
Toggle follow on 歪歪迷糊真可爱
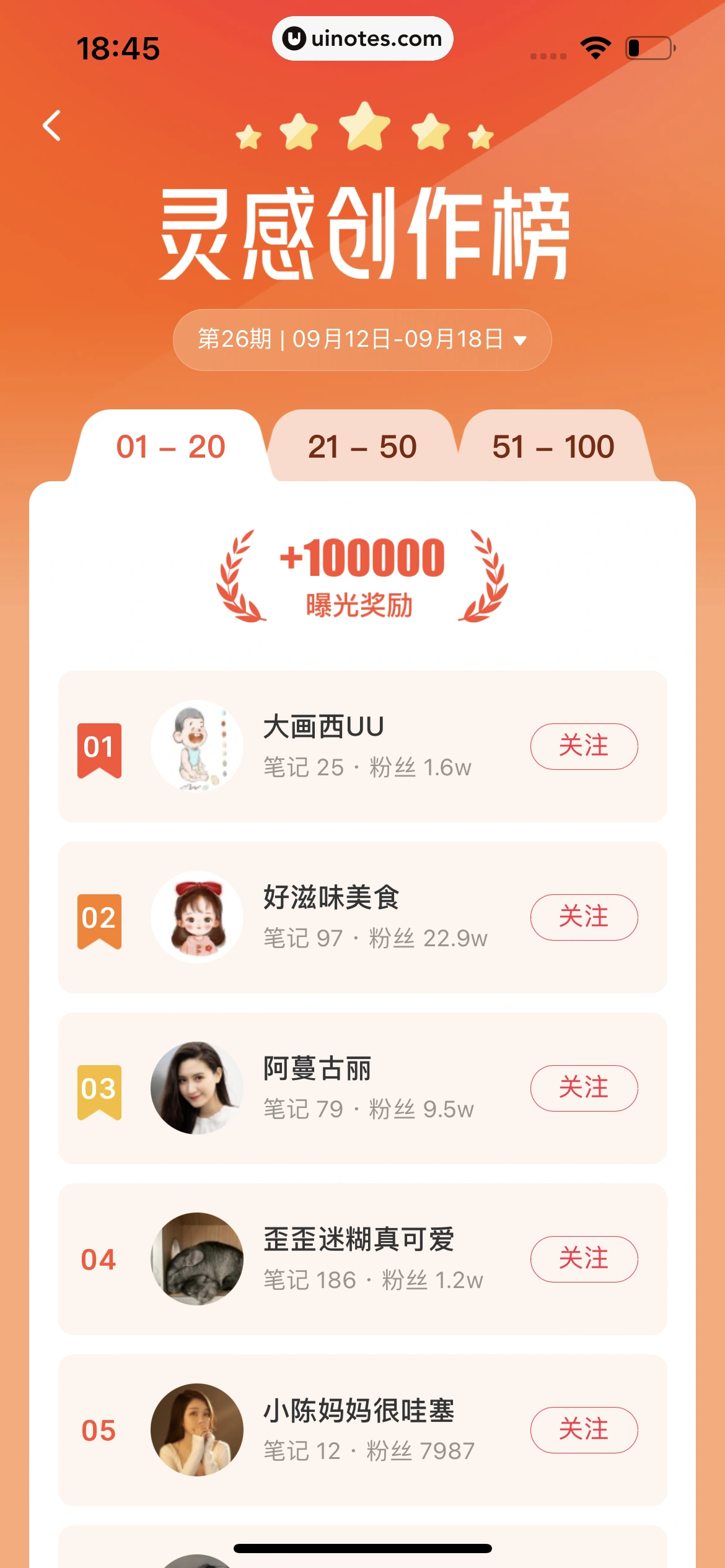tap(583, 1260)
